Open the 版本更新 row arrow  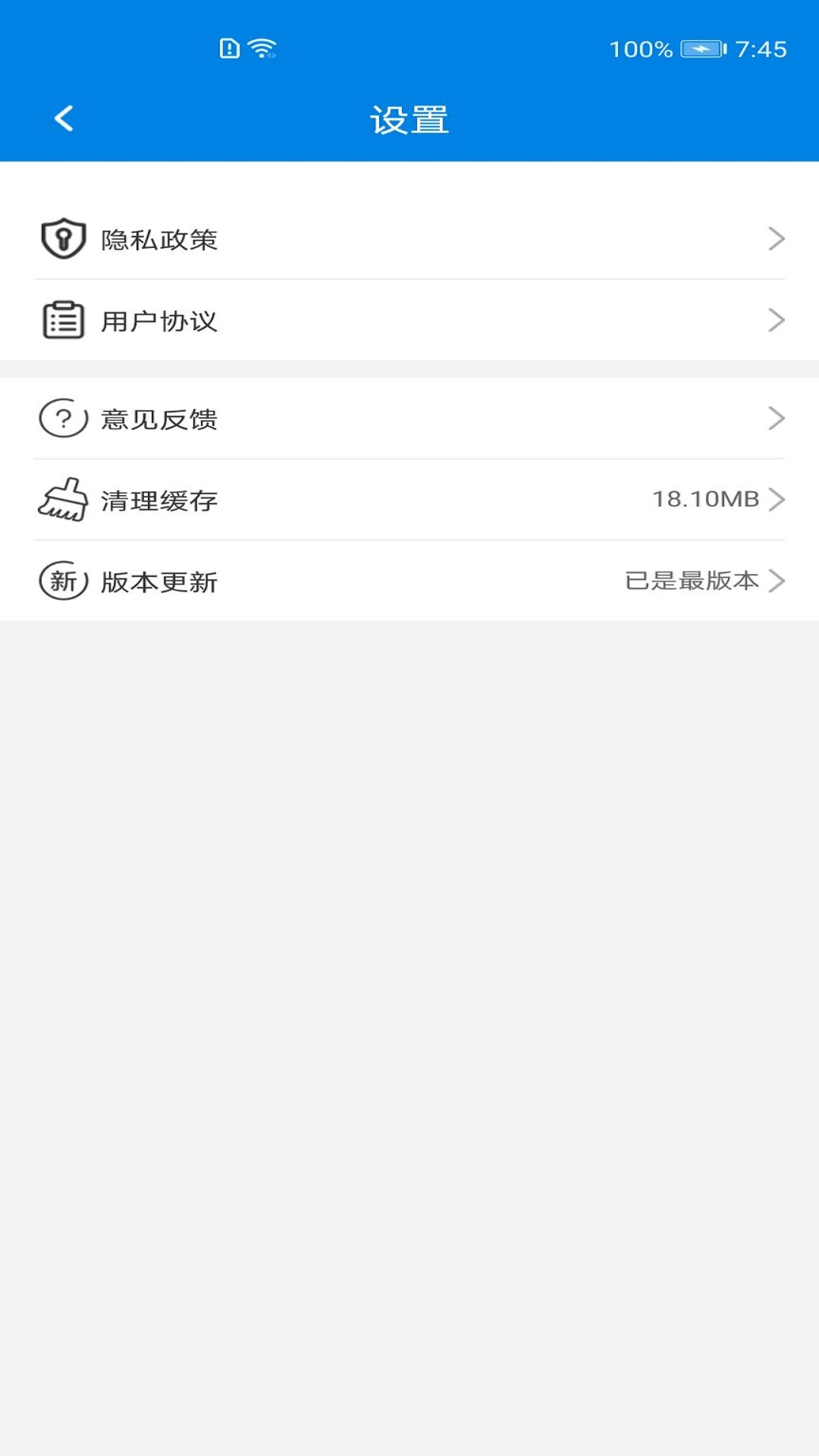coord(778,582)
